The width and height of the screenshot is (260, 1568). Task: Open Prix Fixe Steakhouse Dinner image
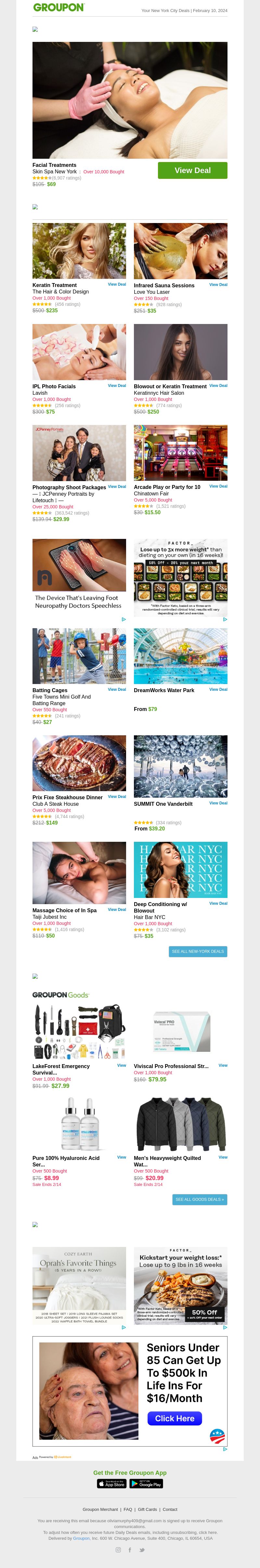(x=79, y=763)
